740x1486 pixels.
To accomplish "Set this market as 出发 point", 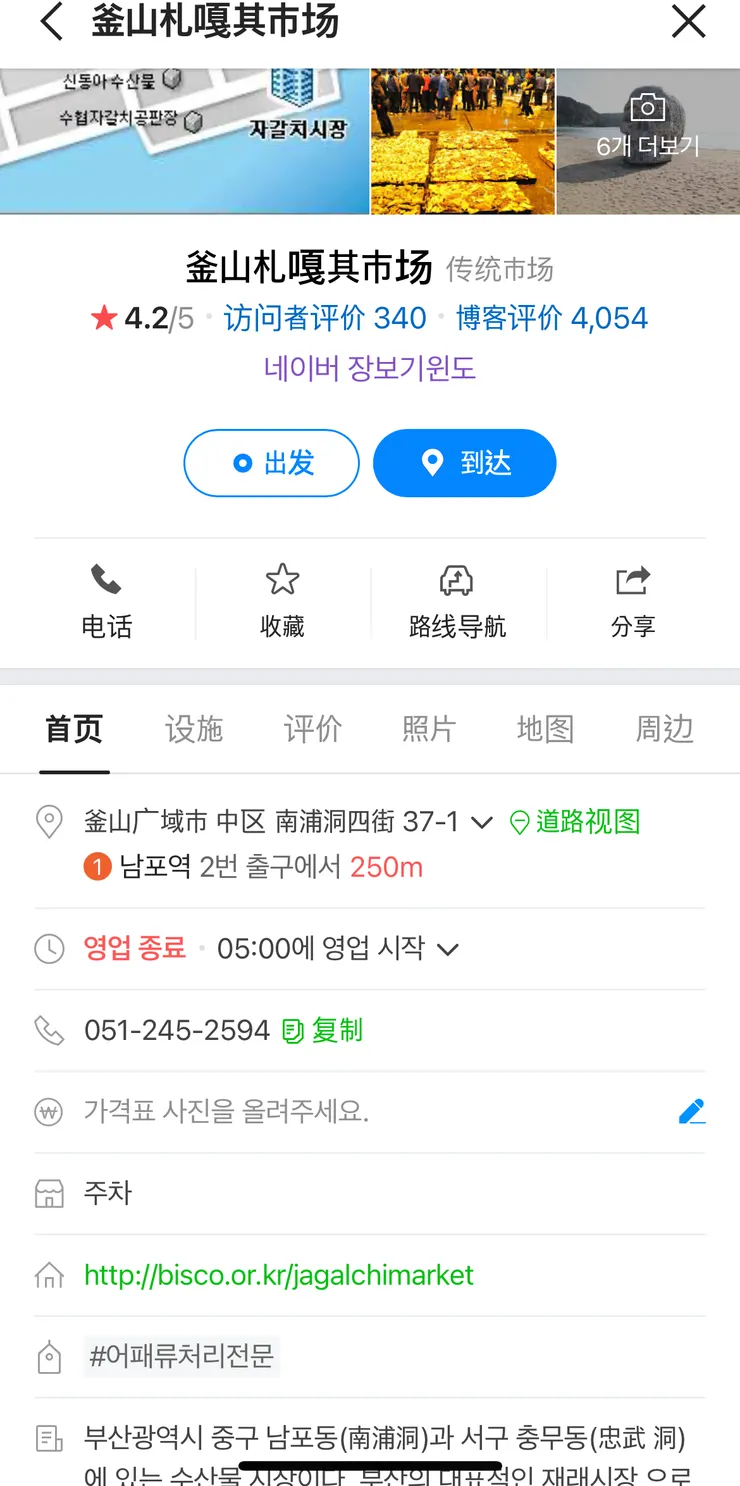I will coord(271,463).
